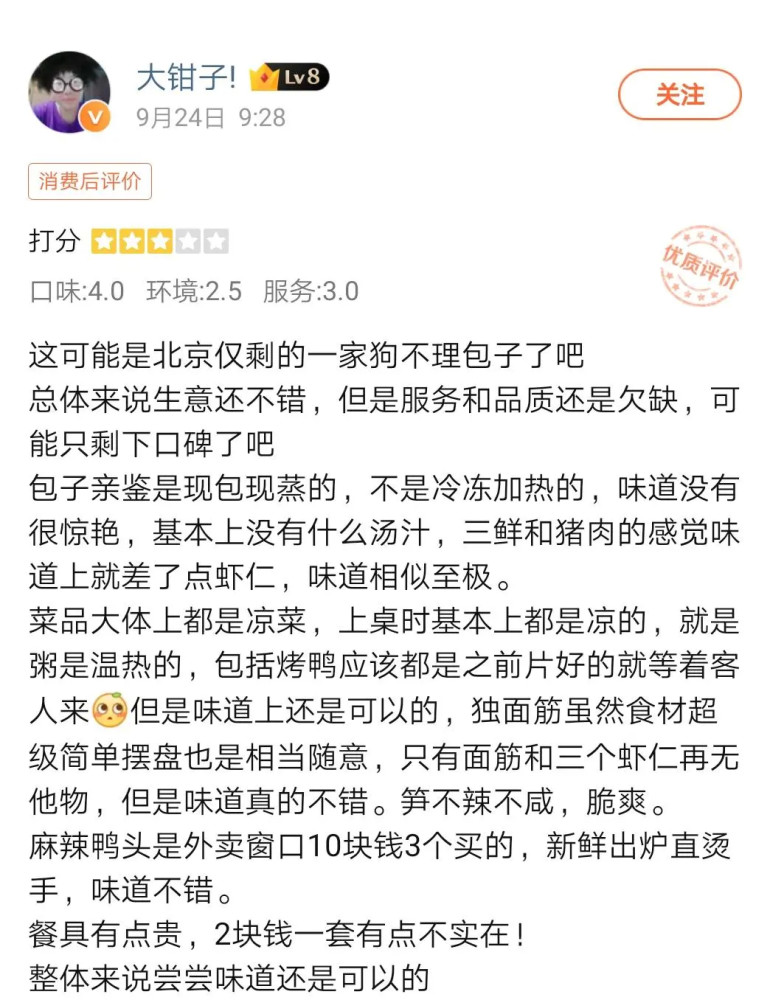The width and height of the screenshot is (770, 1000).
Task: Open the username 大钳子! profile
Action: [186, 77]
